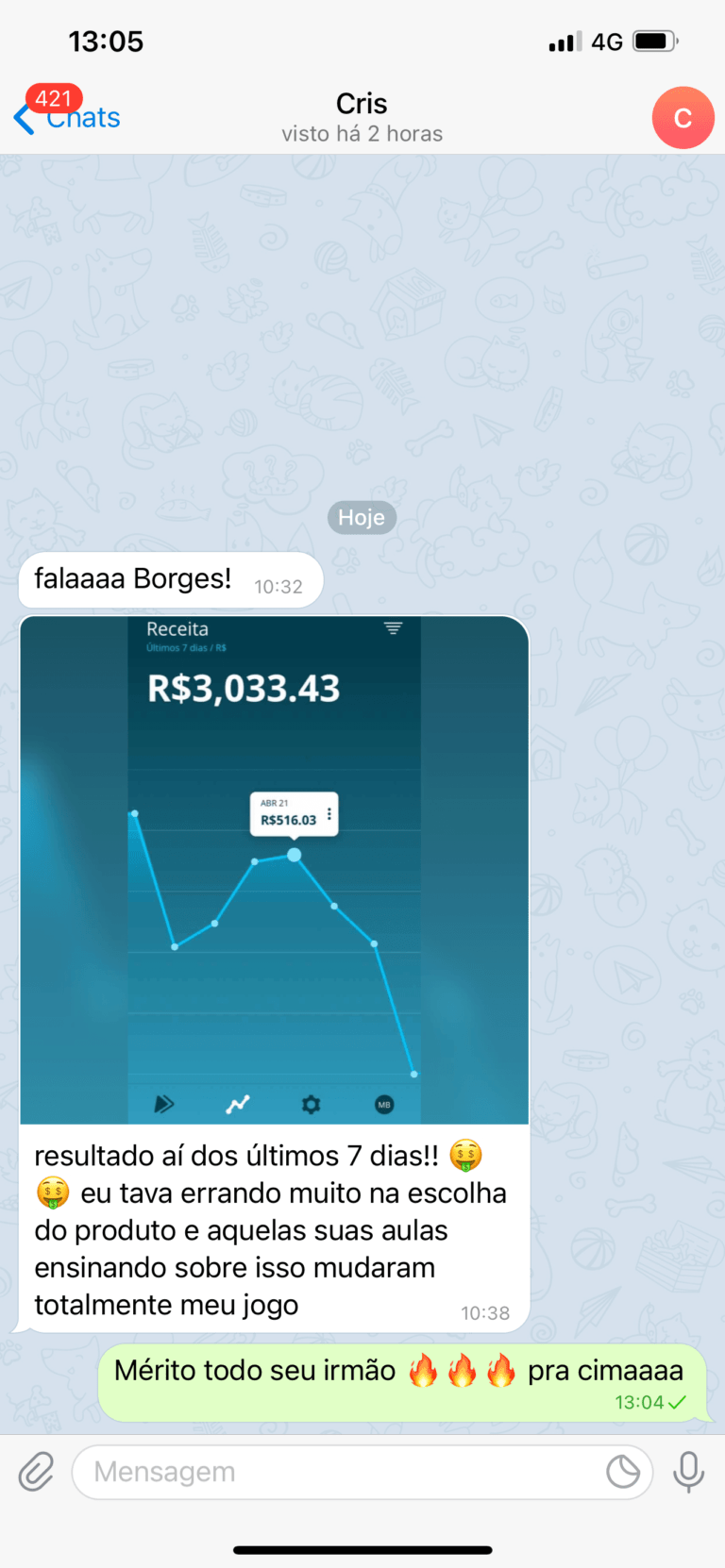Go back to the Chats list
The height and width of the screenshot is (1568, 725).
point(66,117)
